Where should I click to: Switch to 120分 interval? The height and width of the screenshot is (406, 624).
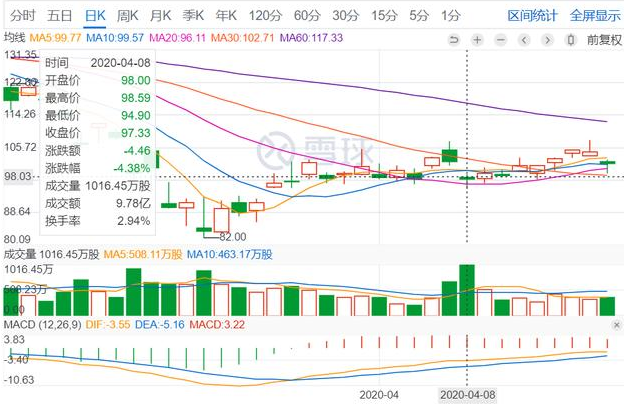[265, 16]
